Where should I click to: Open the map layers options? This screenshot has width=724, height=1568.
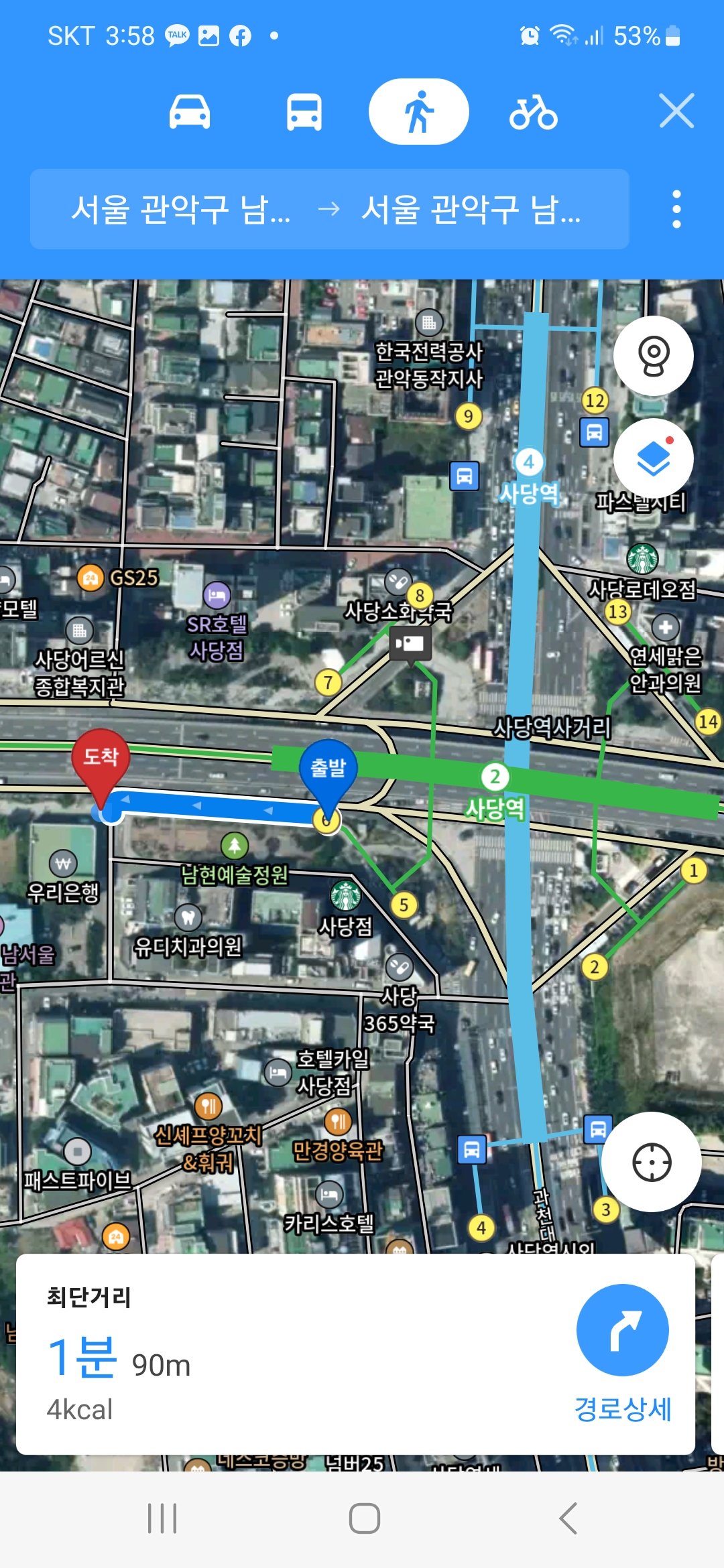point(653,459)
